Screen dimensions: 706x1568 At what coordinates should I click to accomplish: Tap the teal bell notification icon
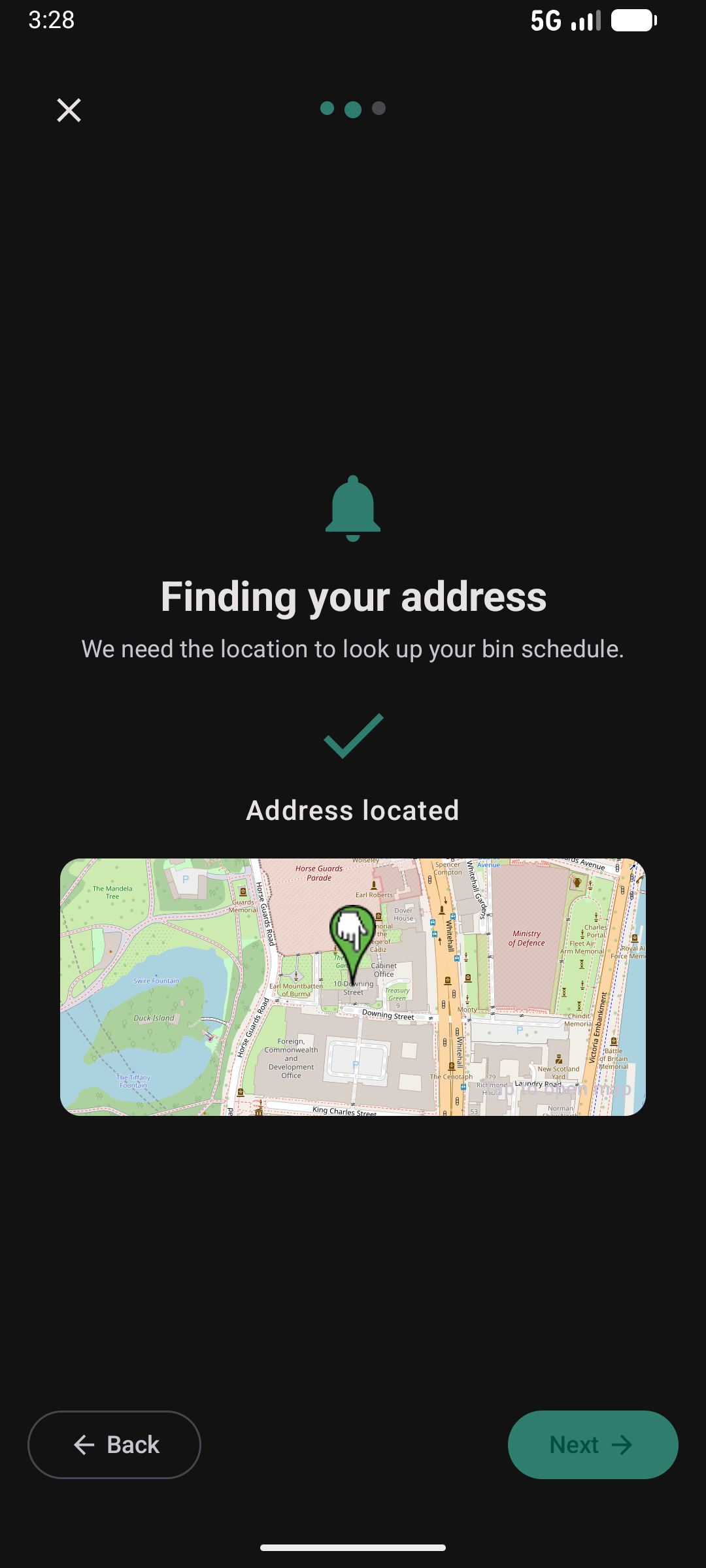(x=352, y=510)
